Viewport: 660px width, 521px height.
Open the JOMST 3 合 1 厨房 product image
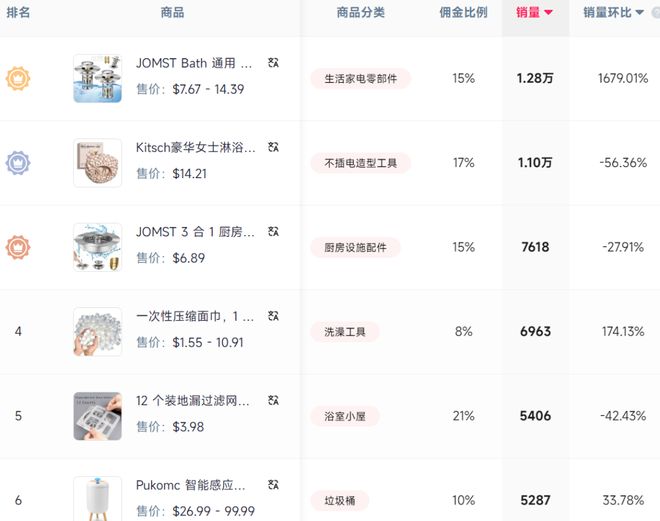click(97, 247)
